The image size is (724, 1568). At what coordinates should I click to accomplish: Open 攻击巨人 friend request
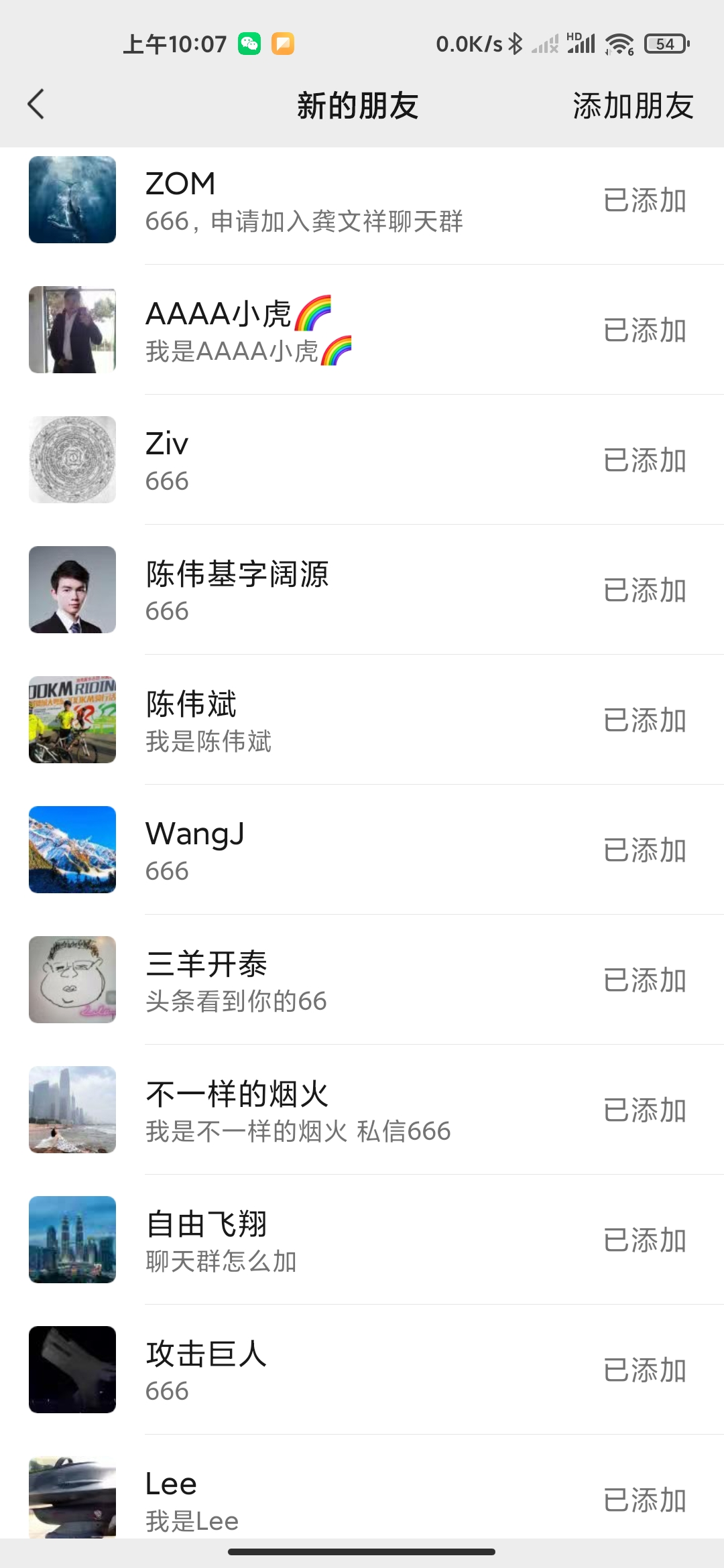pos(362,1370)
